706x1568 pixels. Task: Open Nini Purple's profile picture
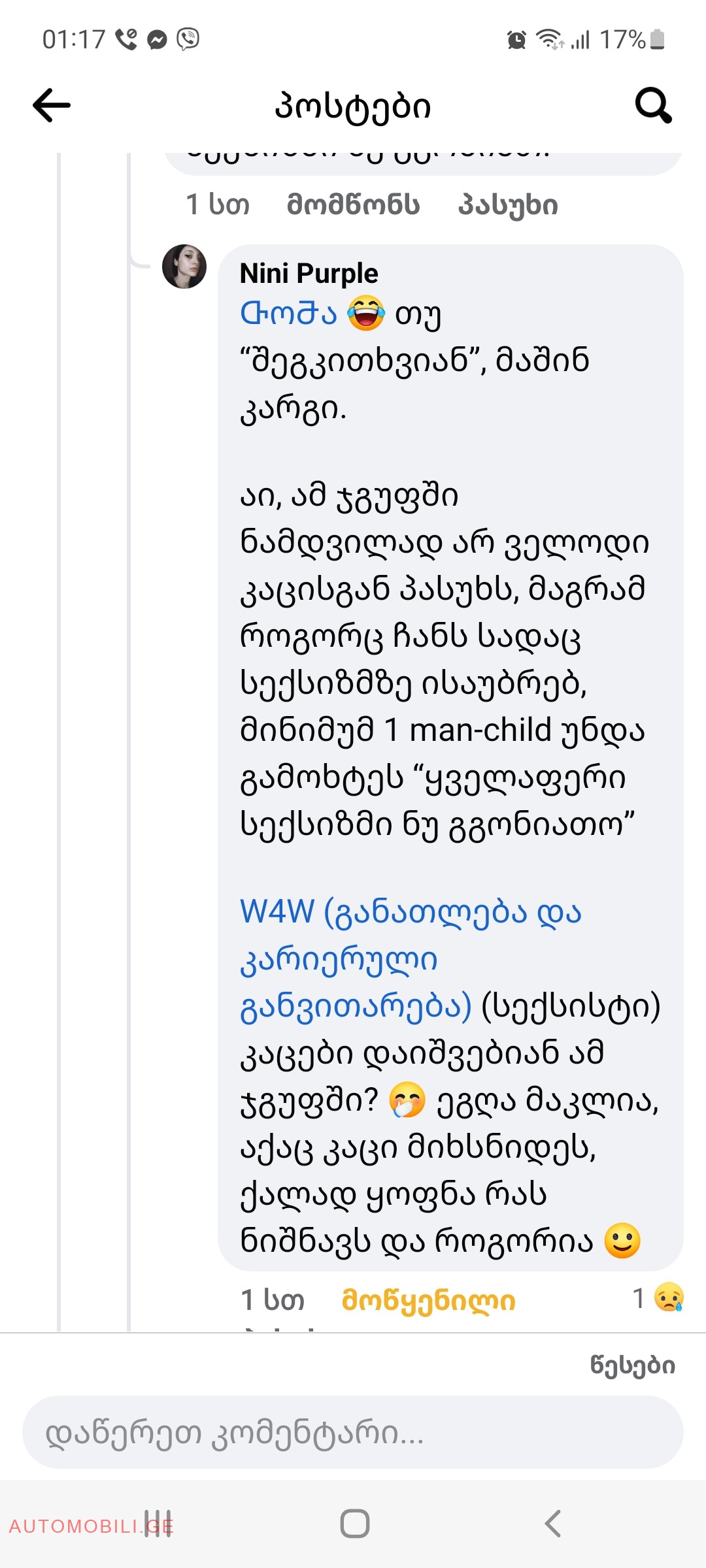(x=184, y=267)
